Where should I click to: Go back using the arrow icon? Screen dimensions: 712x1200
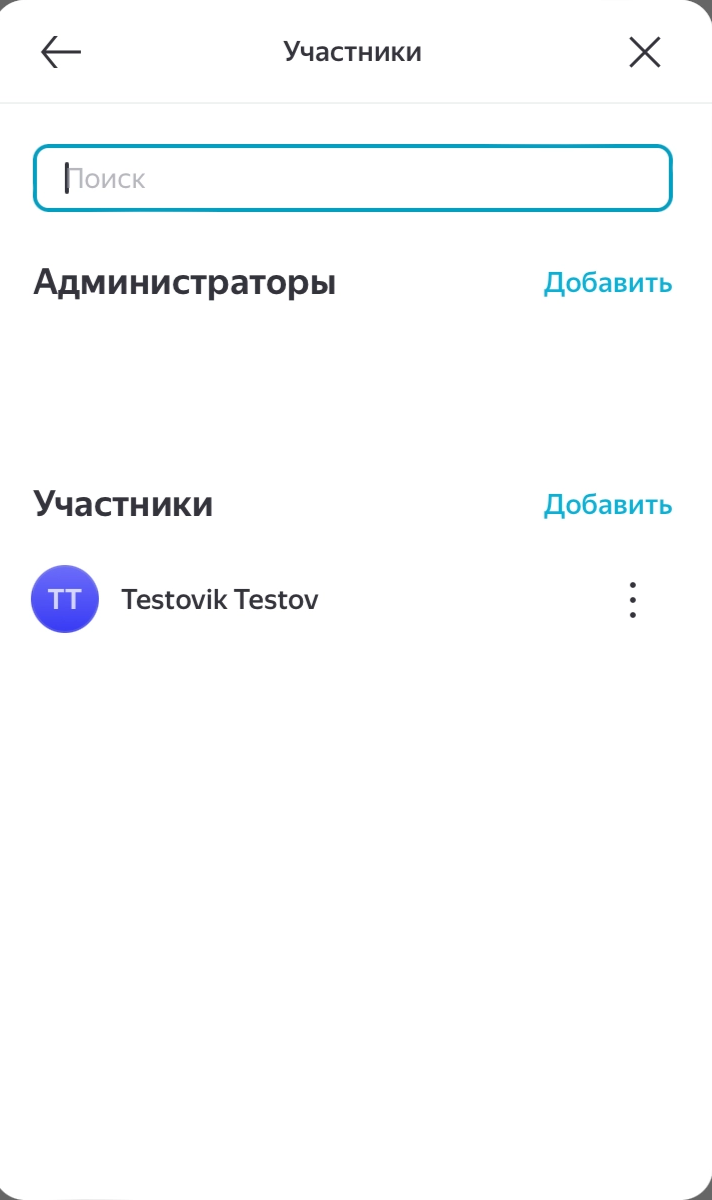[61, 52]
